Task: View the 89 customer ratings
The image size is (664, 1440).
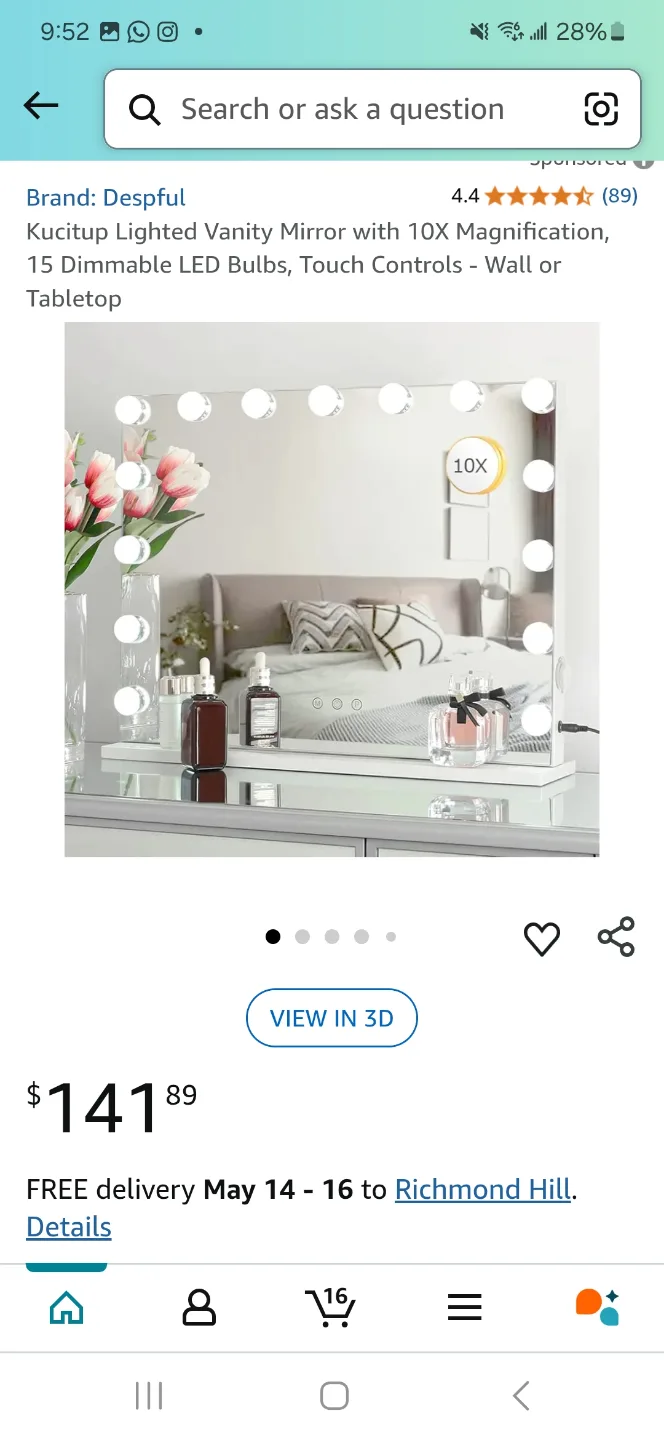Action: (619, 196)
